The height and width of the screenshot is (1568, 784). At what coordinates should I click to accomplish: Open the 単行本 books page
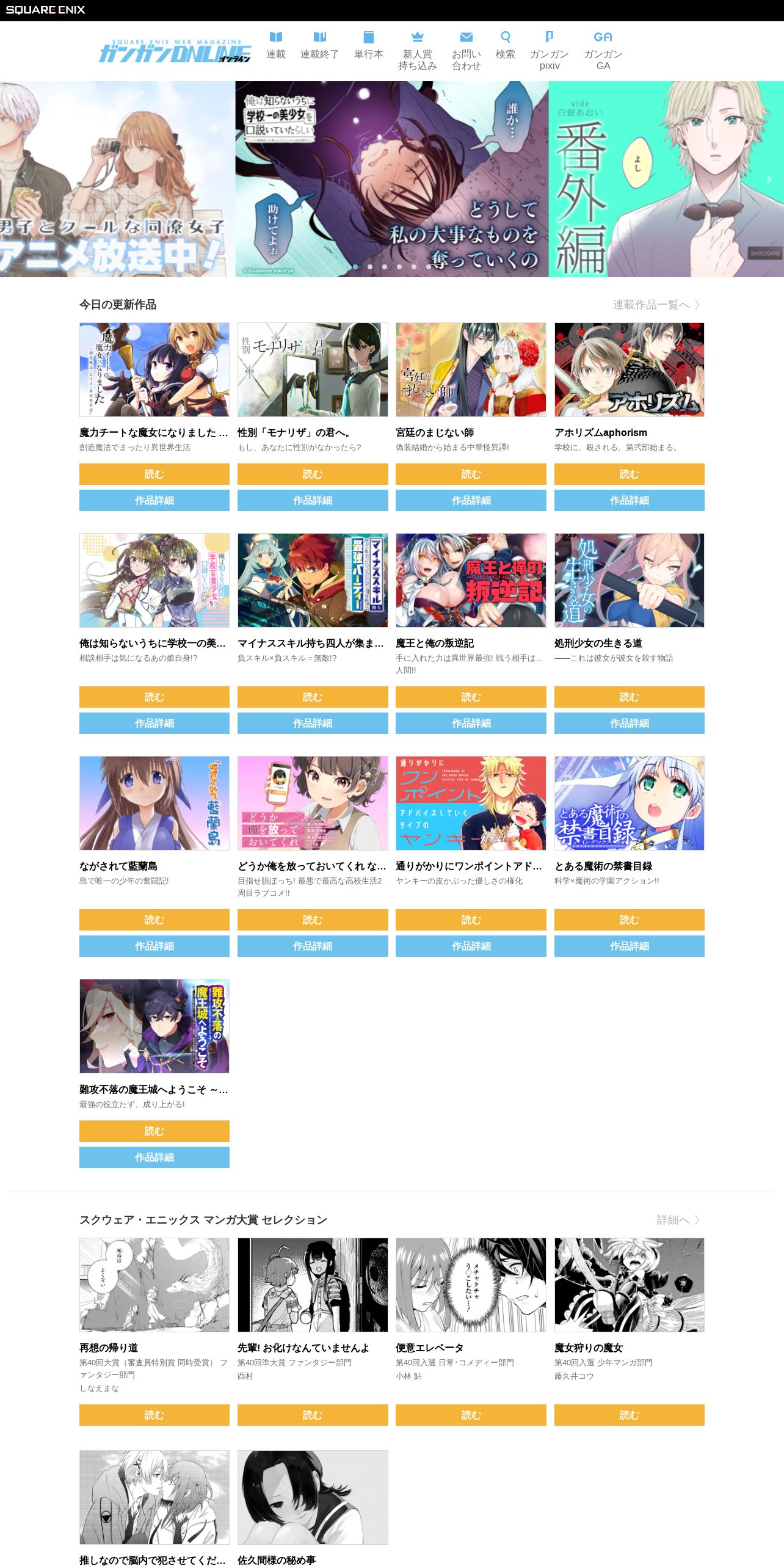coord(368,46)
